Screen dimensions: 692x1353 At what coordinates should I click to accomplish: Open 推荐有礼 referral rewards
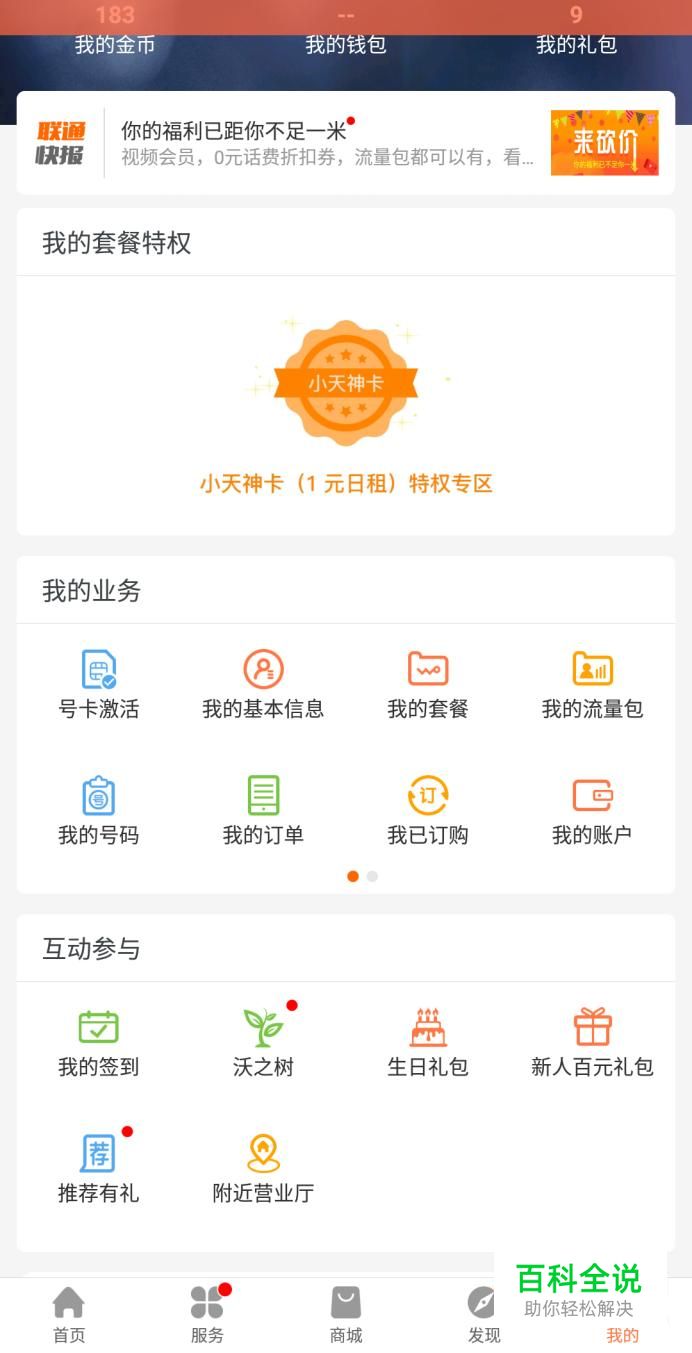[98, 1170]
